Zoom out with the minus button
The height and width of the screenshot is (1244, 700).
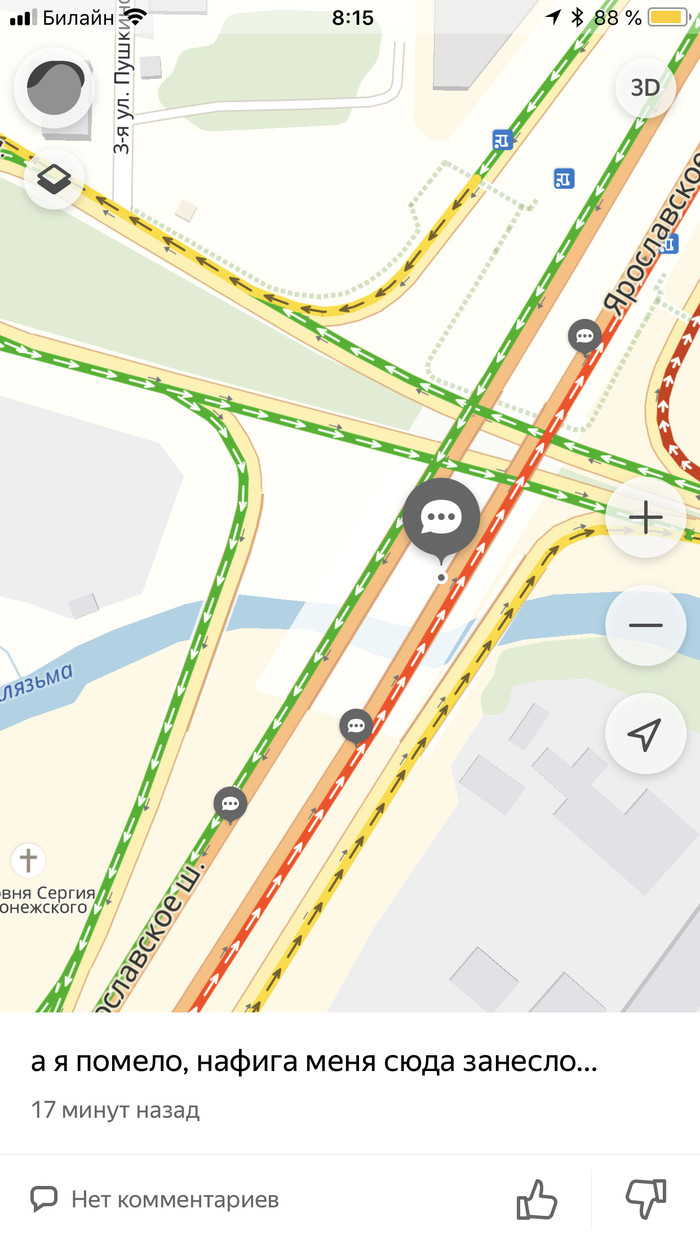[x=645, y=625]
